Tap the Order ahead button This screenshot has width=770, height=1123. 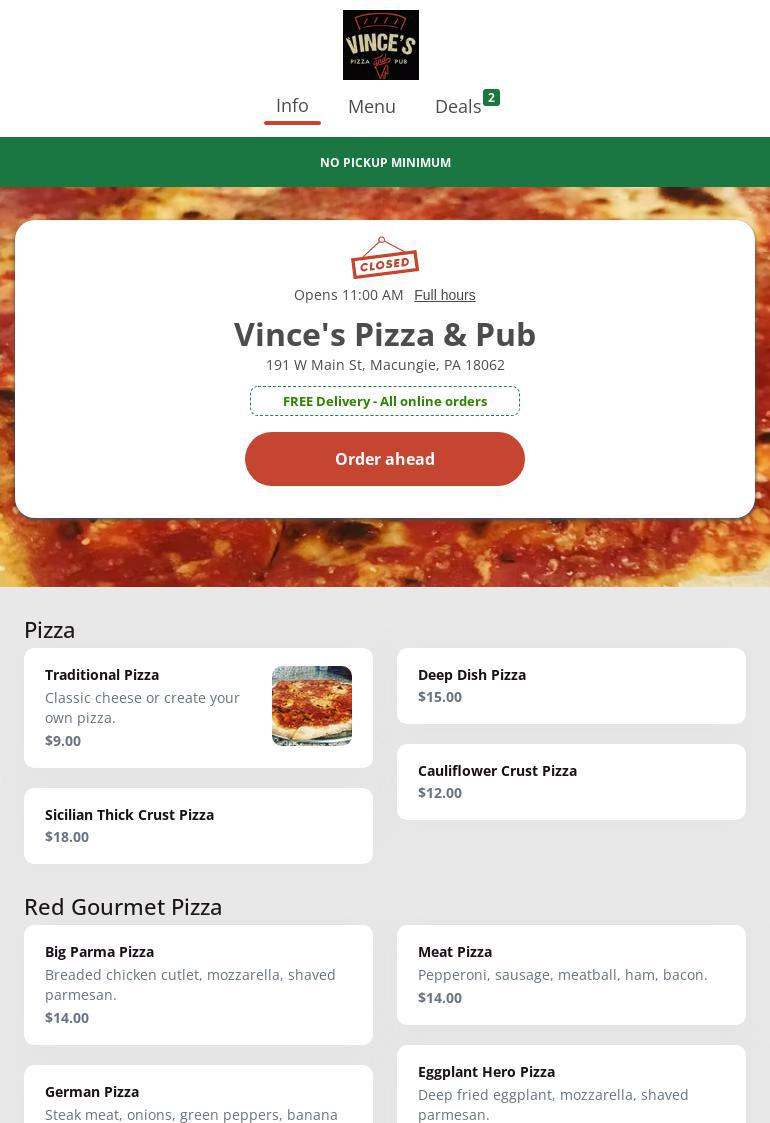click(x=385, y=459)
